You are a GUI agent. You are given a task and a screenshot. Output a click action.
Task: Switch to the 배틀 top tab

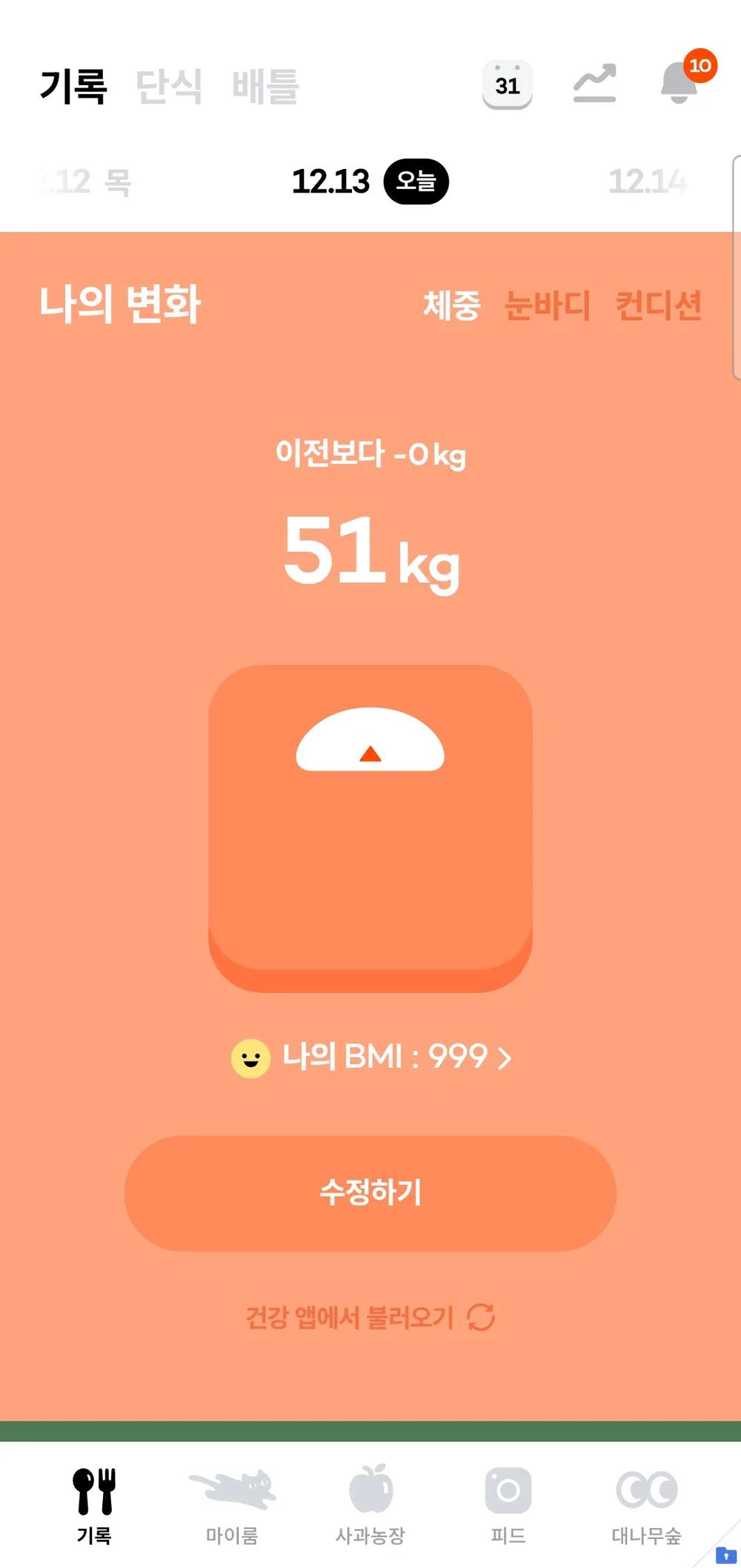coord(265,86)
